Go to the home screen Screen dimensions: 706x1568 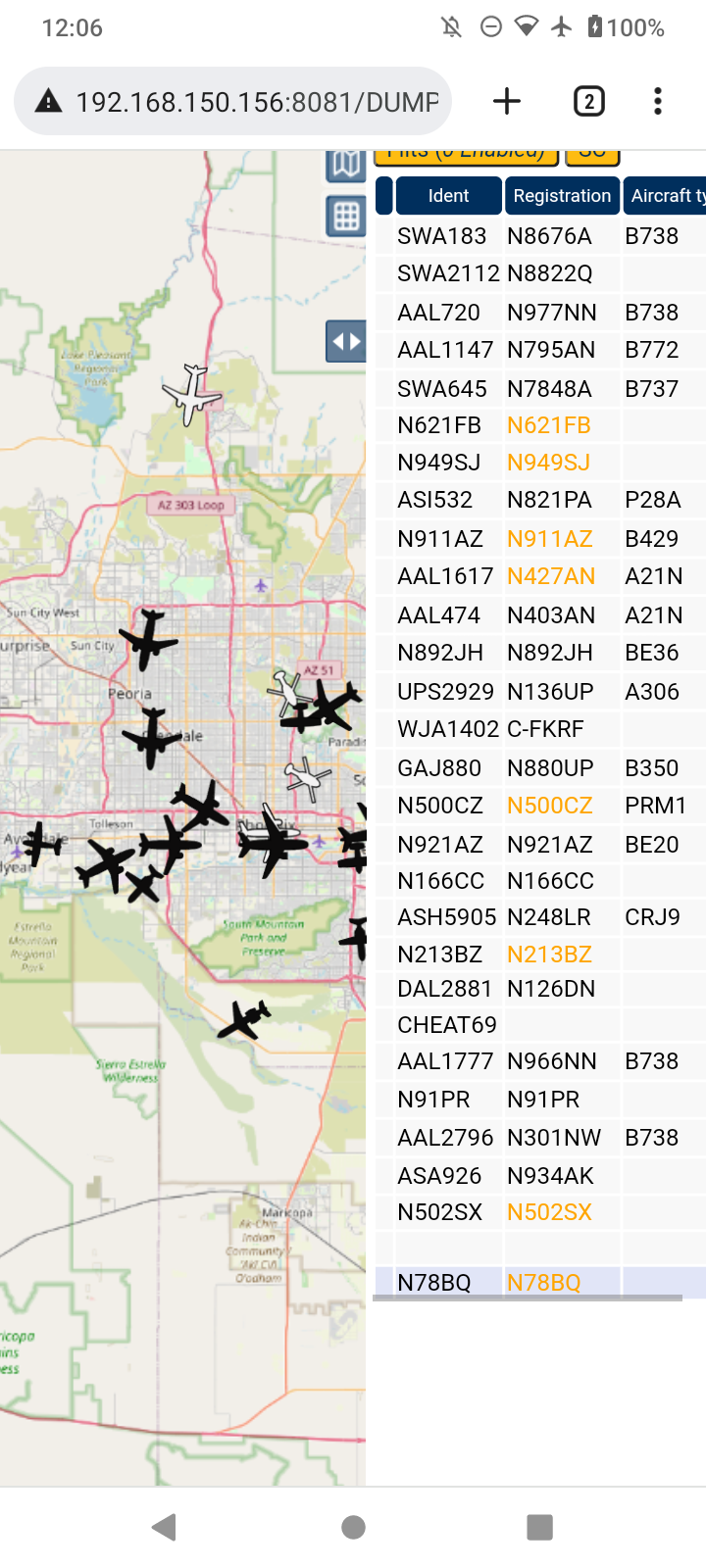[x=353, y=1527]
